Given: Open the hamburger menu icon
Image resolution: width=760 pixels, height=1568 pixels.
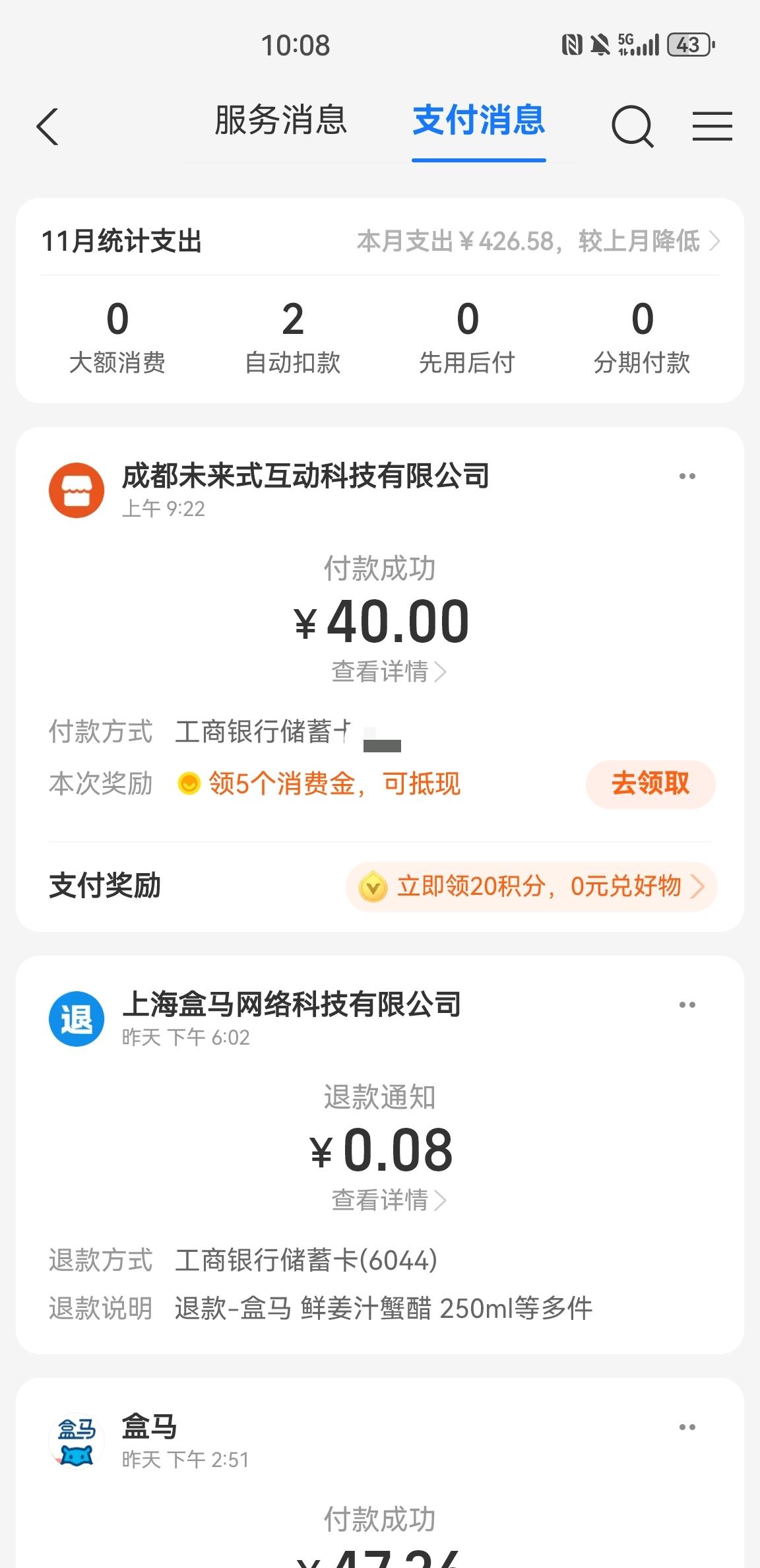Looking at the screenshot, I should (x=712, y=126).
